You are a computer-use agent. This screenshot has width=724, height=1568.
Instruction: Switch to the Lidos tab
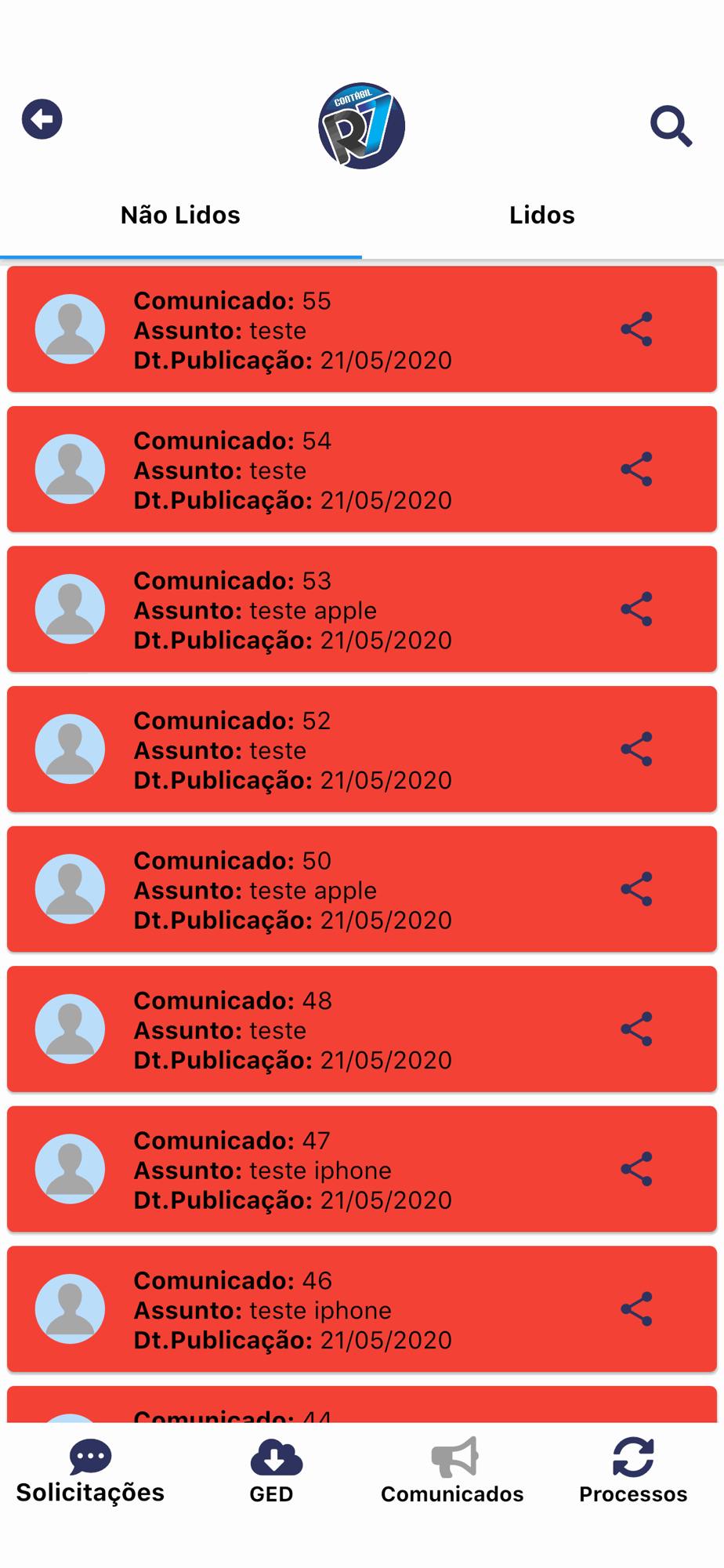tap(542, 215)
